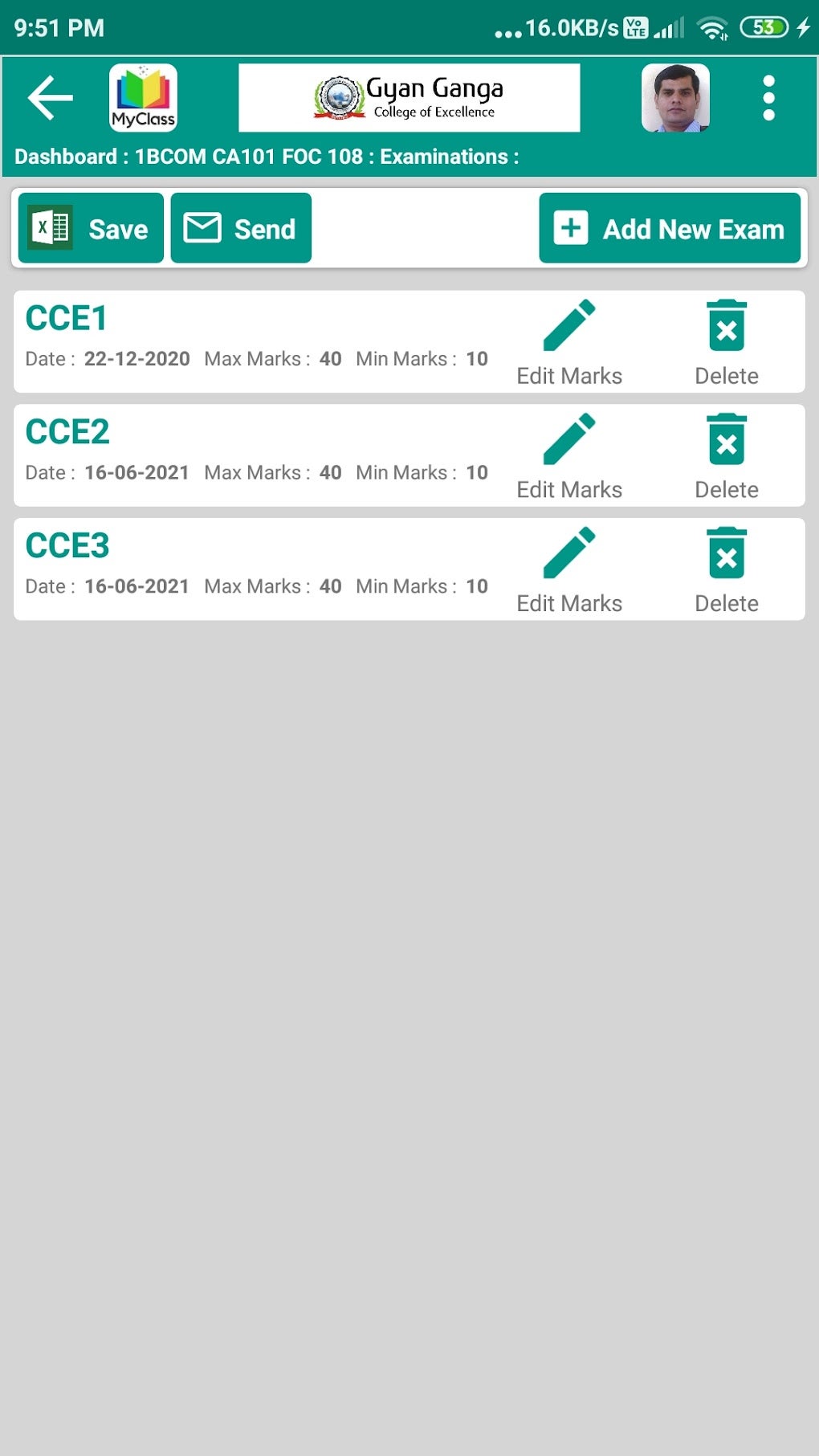
Task: Click the back arrow in the header
Action: (x=49, y=96)
